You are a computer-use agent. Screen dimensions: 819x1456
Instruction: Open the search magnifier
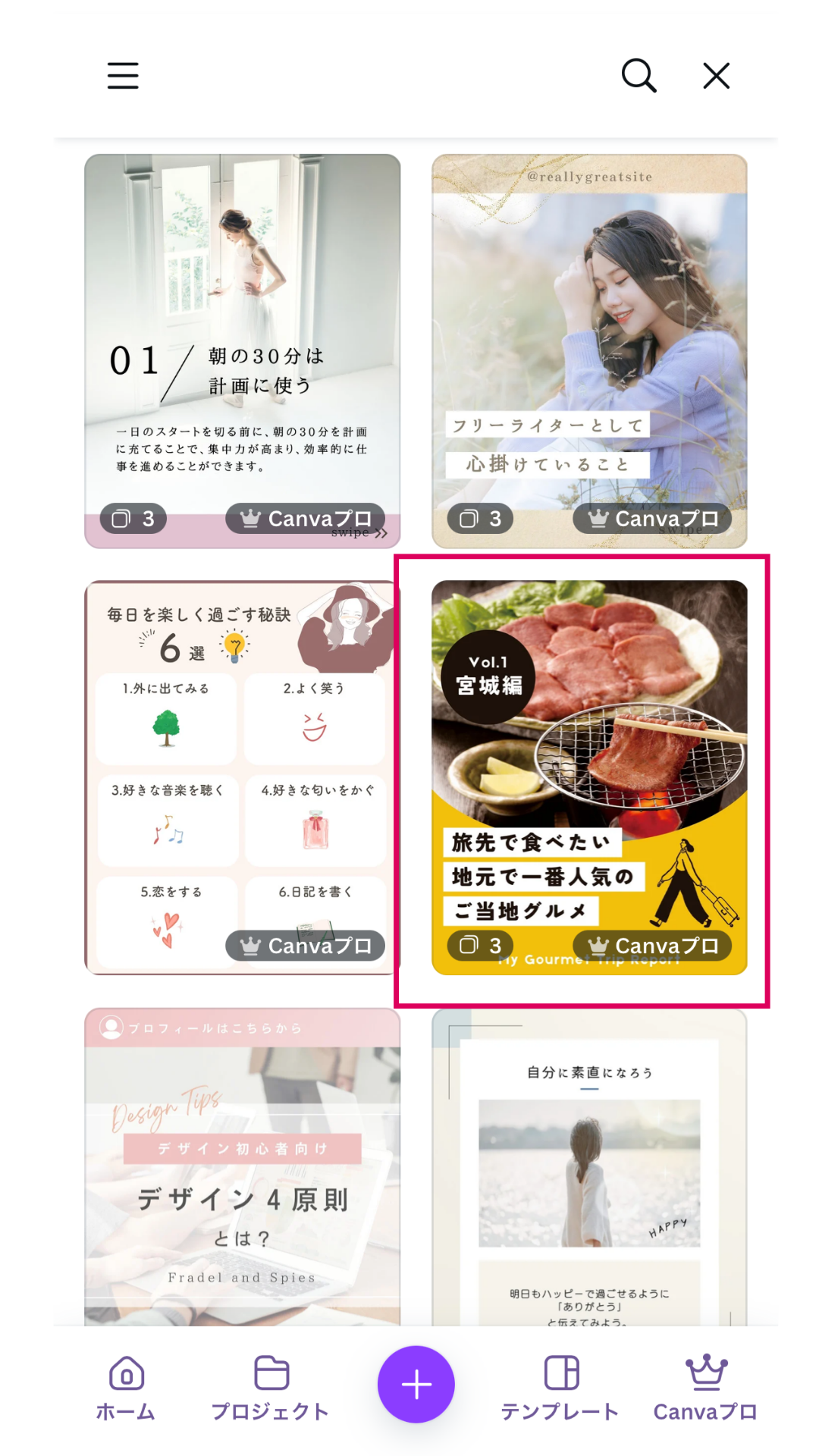tap(639, 76)
